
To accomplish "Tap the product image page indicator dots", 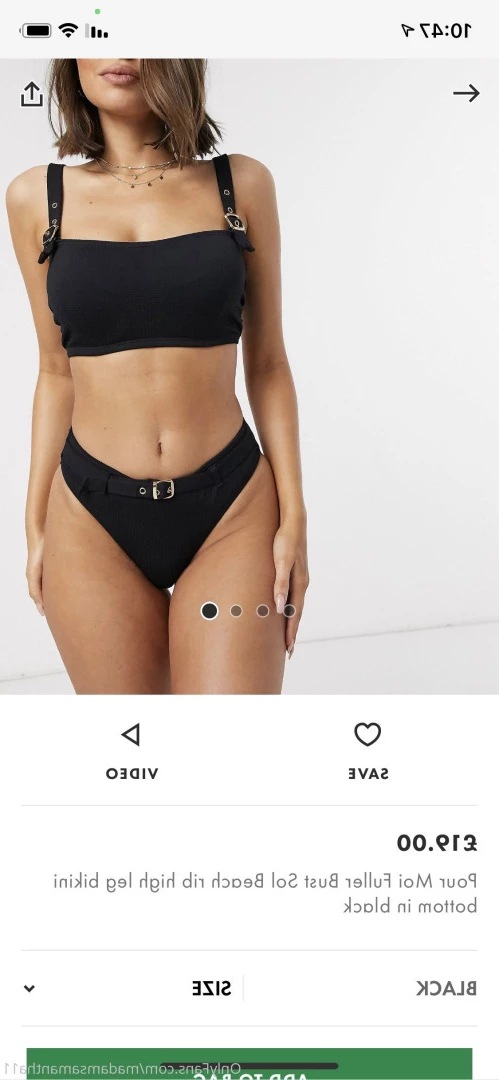I will point(249,611).
